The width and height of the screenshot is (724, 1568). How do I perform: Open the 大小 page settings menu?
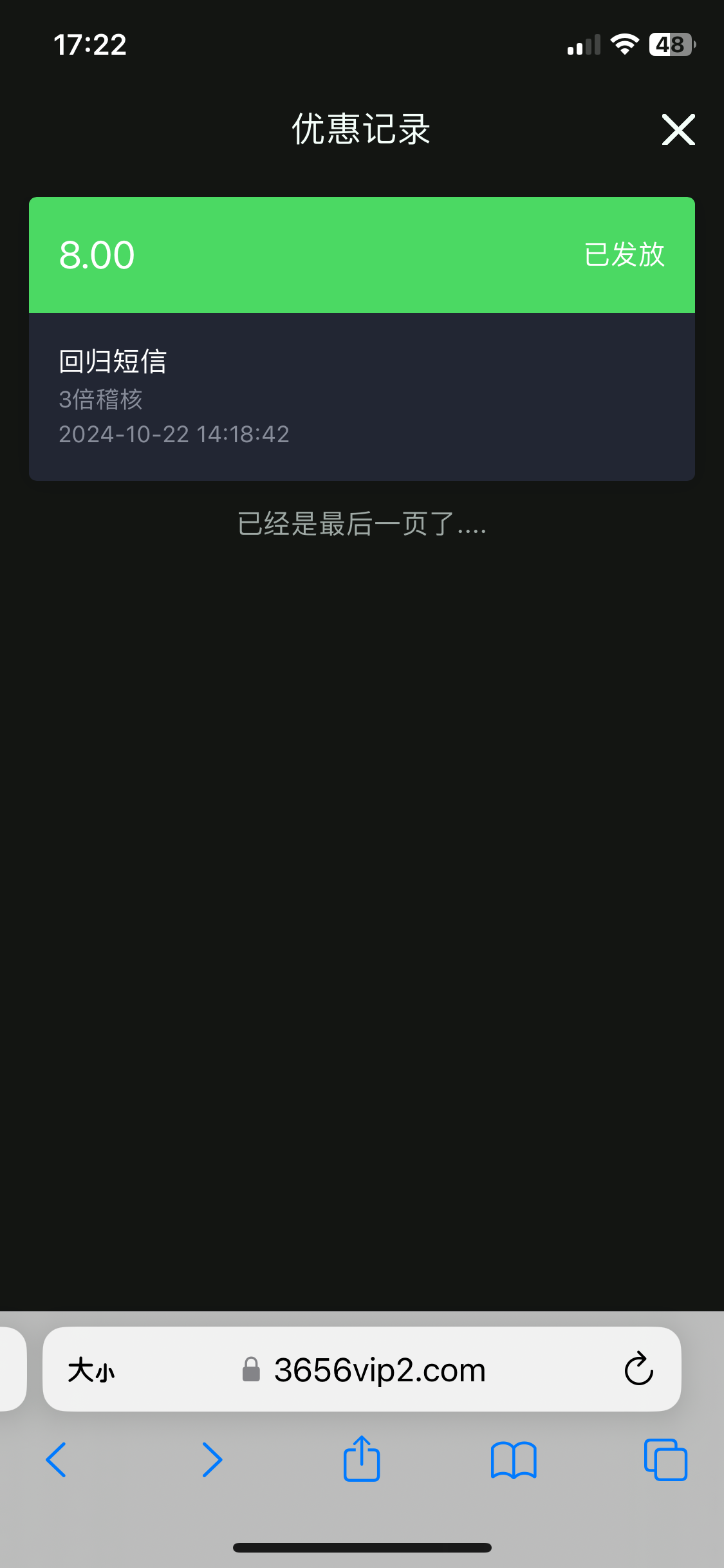[91, 1370]
